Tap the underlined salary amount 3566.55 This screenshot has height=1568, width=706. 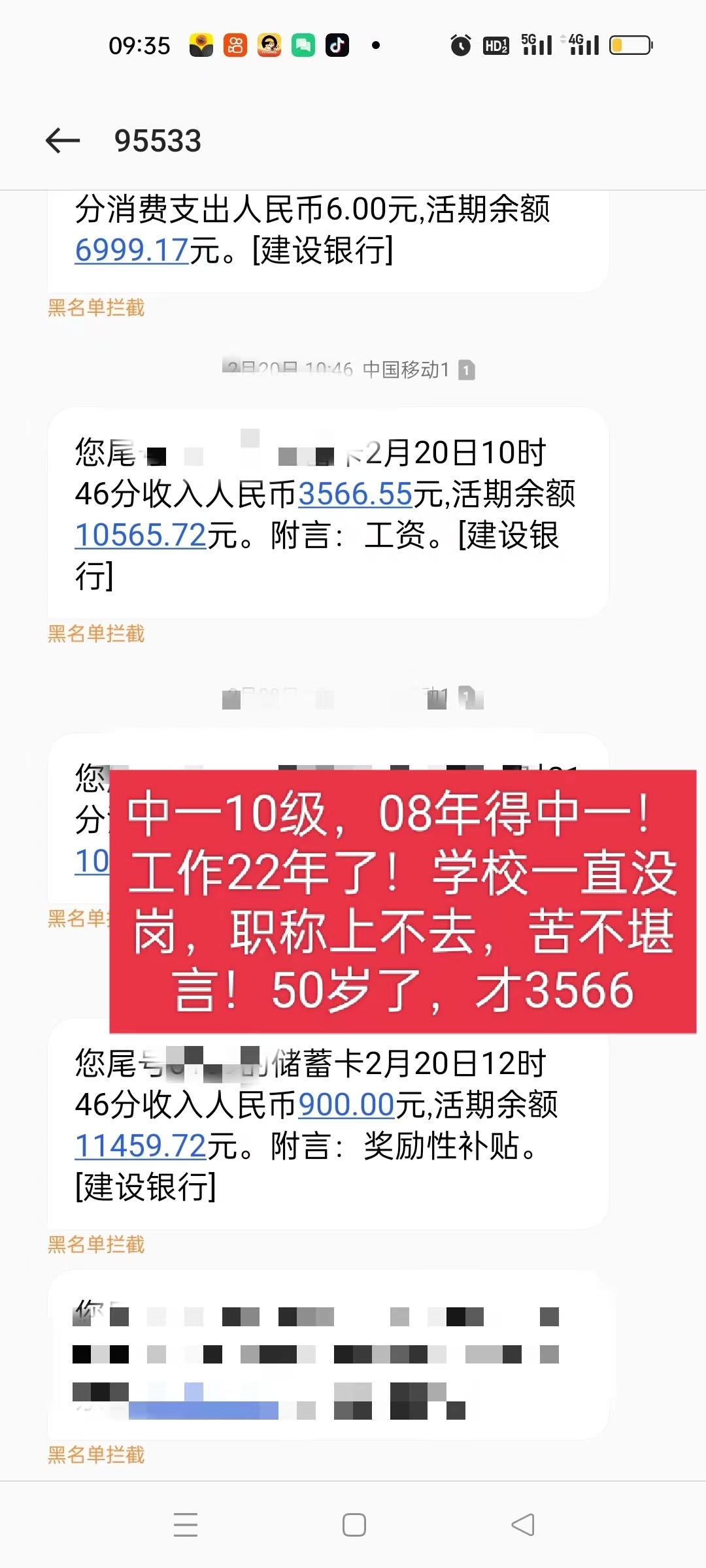pyautogui.click(x=356, y=494)
